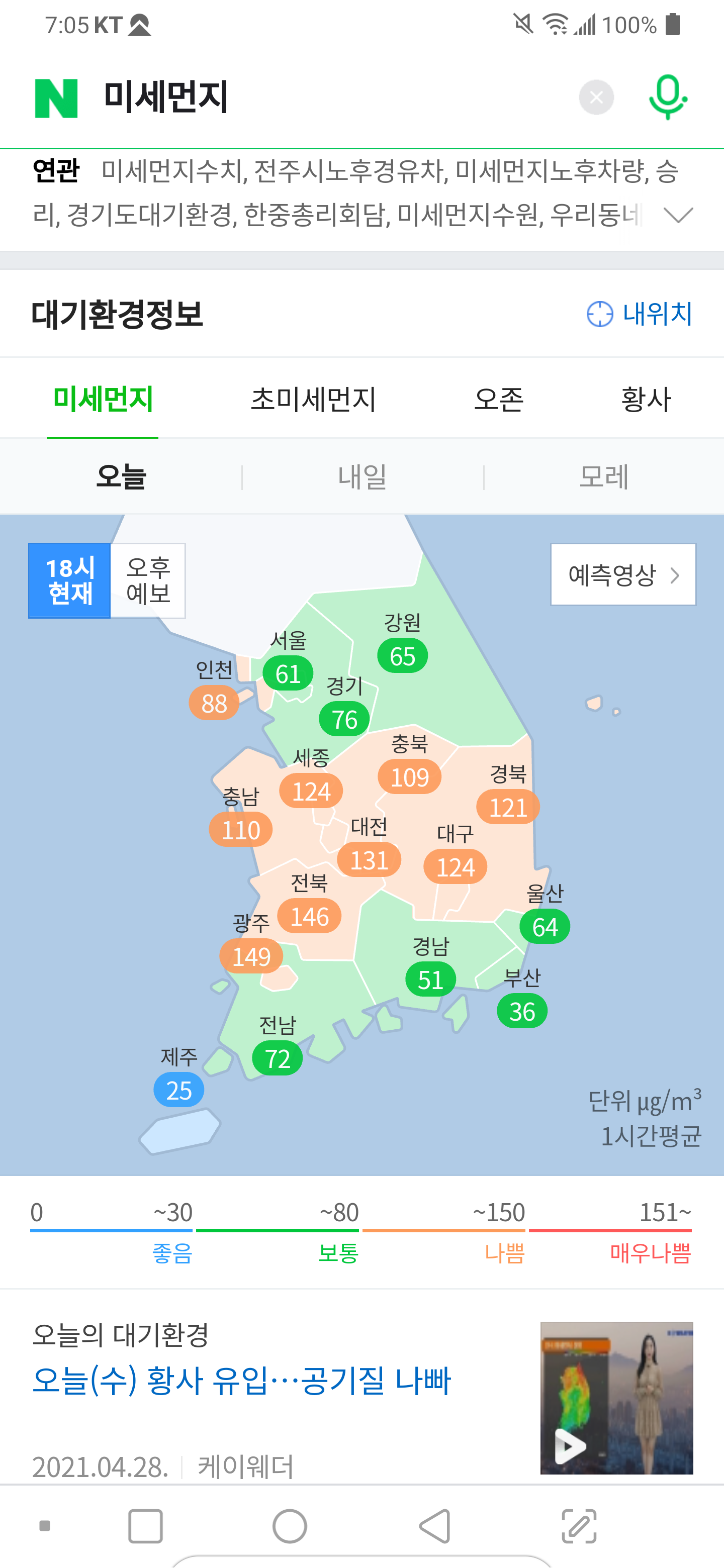The image size is (724, 1568).
Task: Play the weather forecast video thumbnail
Action: click(x=616, y=1398)
